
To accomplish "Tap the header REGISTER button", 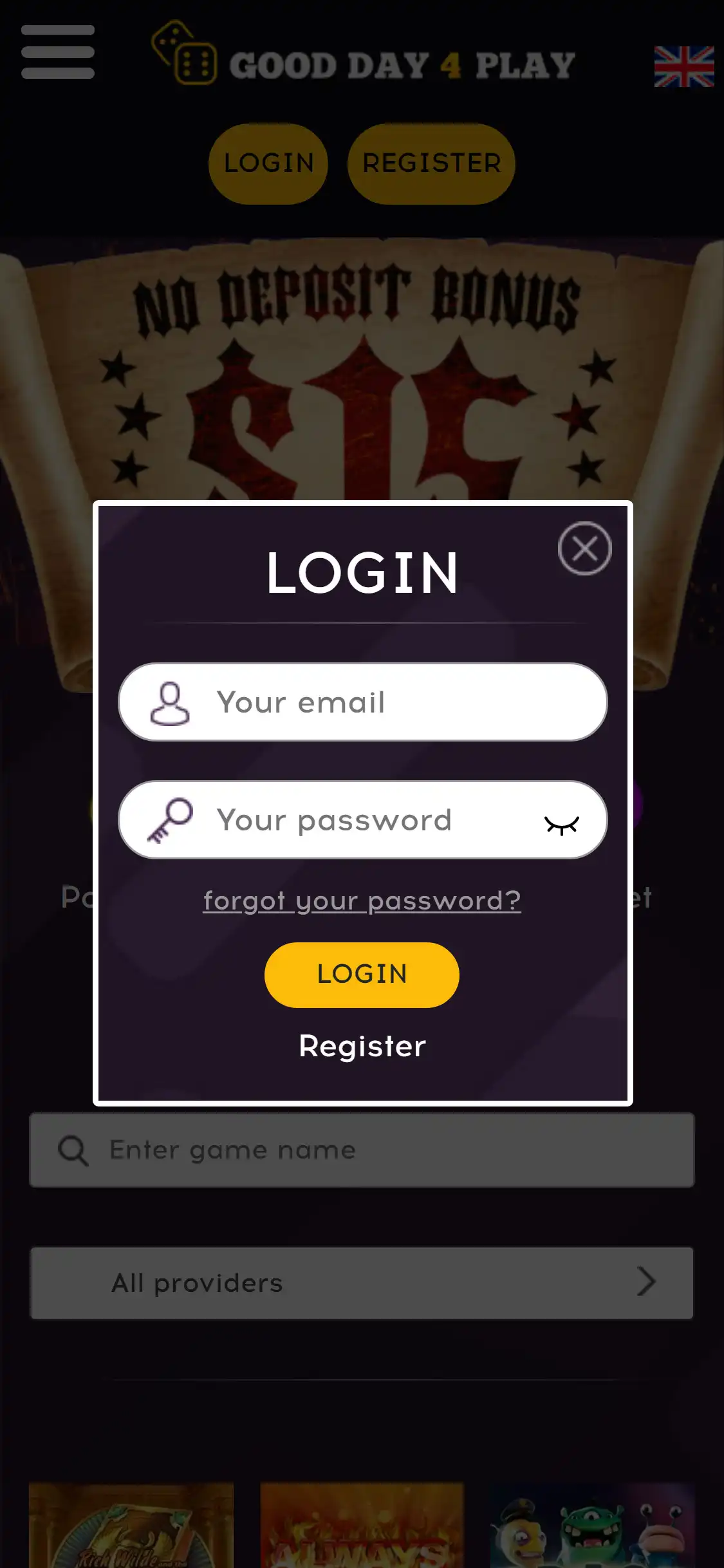I will pos(431,163).
